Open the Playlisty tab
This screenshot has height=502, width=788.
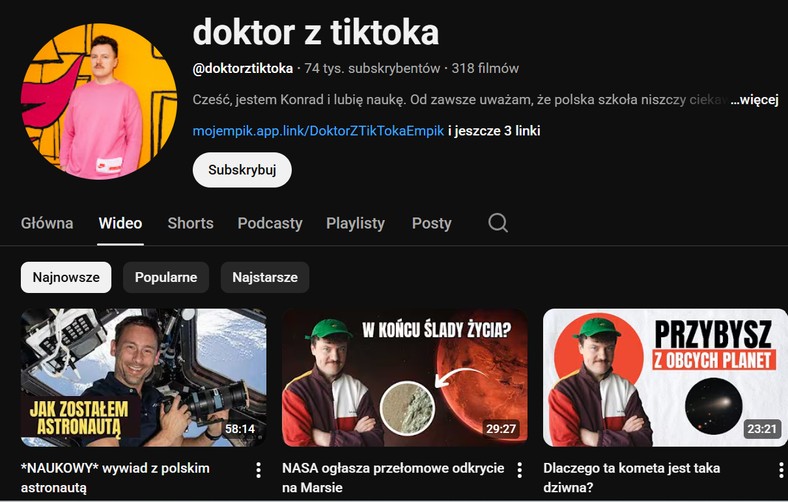(355, 223)
